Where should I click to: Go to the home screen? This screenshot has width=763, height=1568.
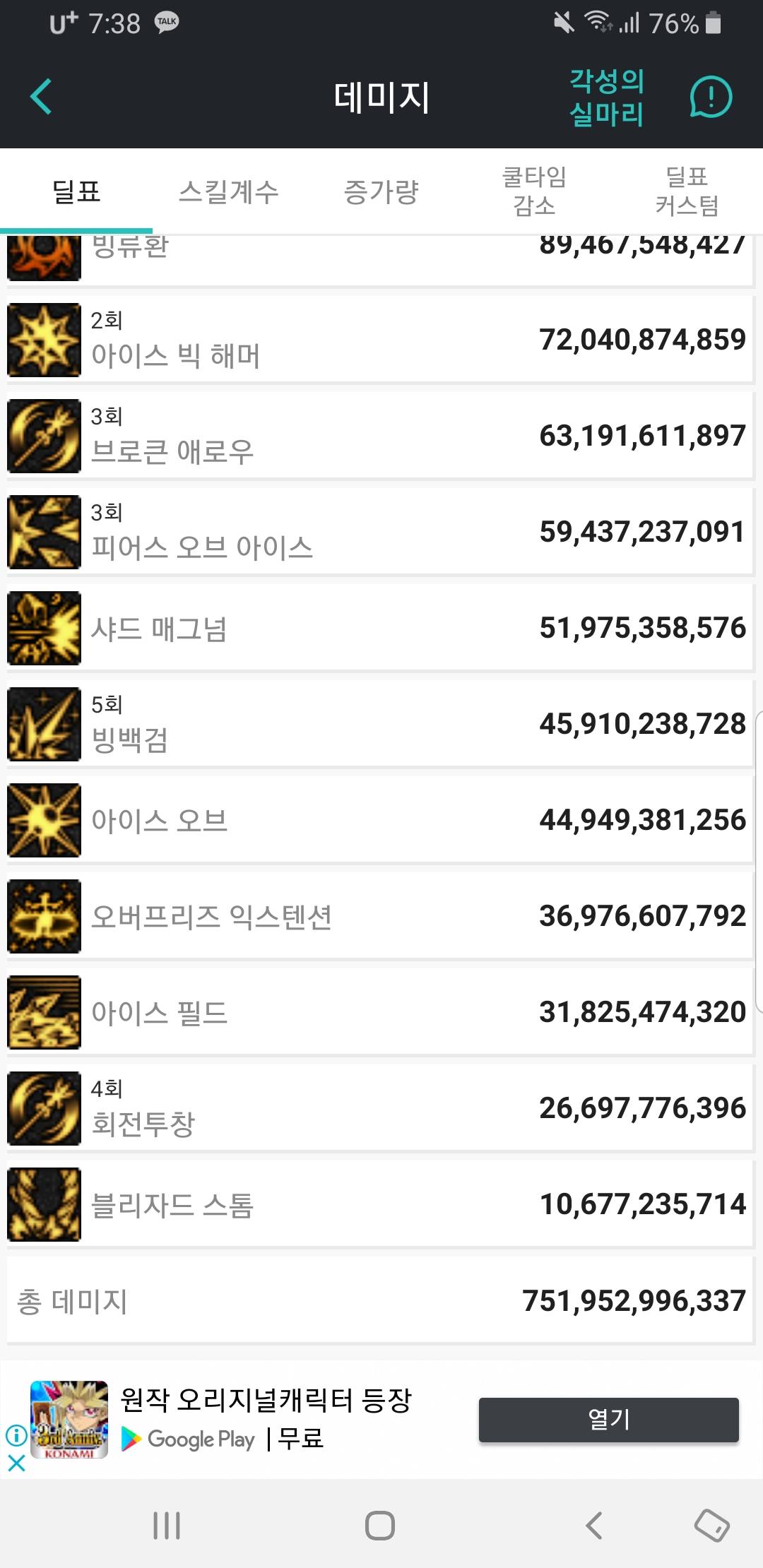click(380, 1526)
